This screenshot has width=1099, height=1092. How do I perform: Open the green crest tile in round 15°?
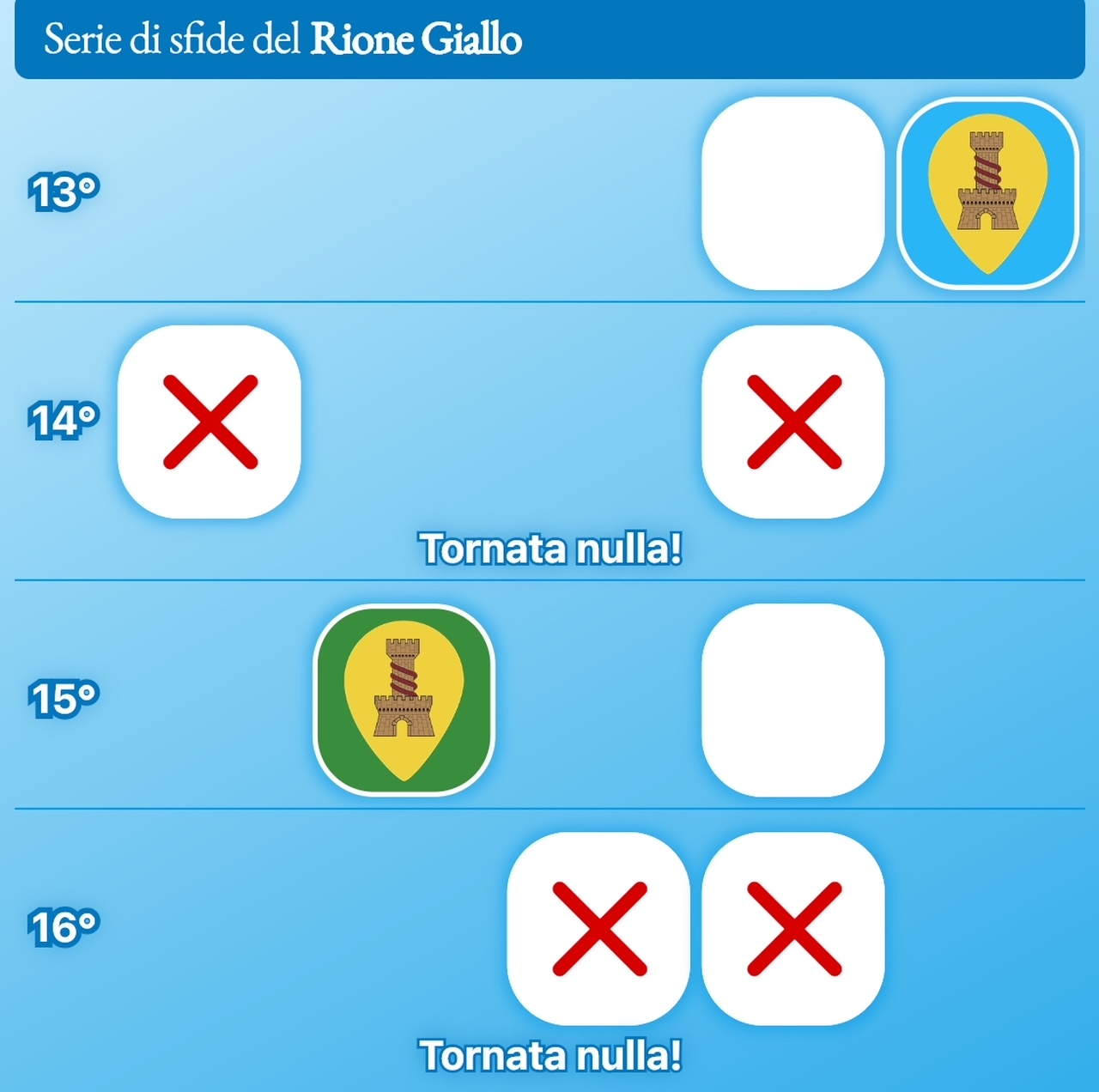(x=404, y=700)
